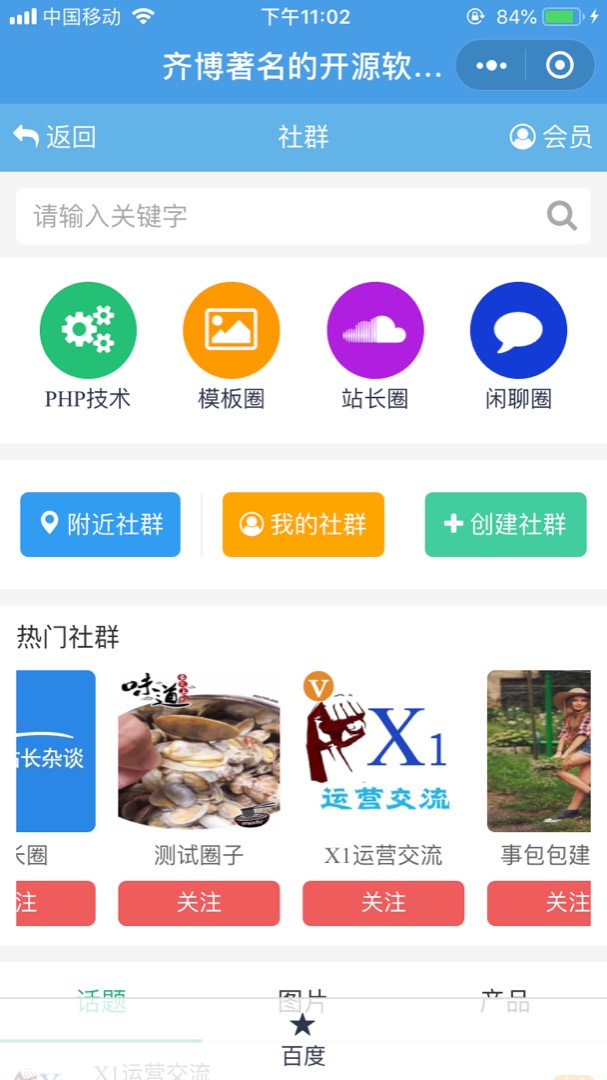Image resolution: width=607 pixels, height=1080 pixels.
Task: Tap the 附近社群 button
Action: point(101,524)
